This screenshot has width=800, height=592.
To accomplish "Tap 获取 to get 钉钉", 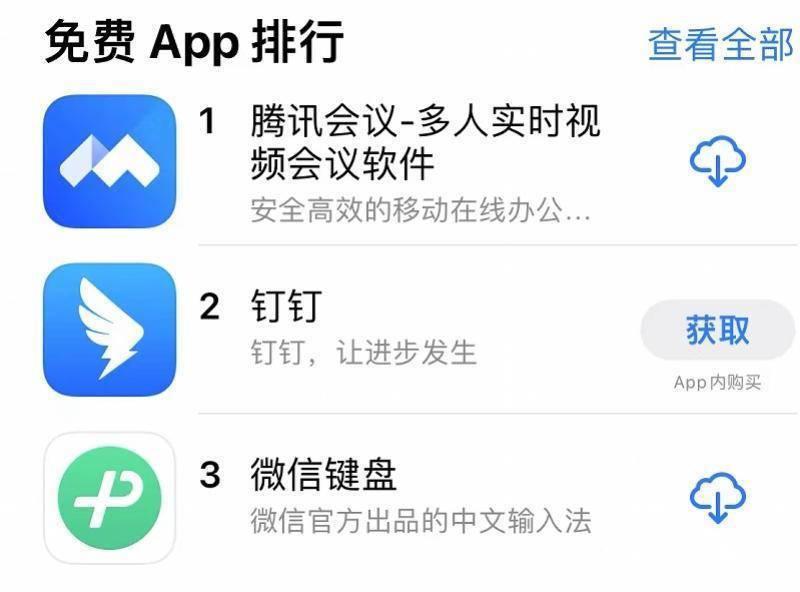I will pyautogui.click(x=717, y=330).
